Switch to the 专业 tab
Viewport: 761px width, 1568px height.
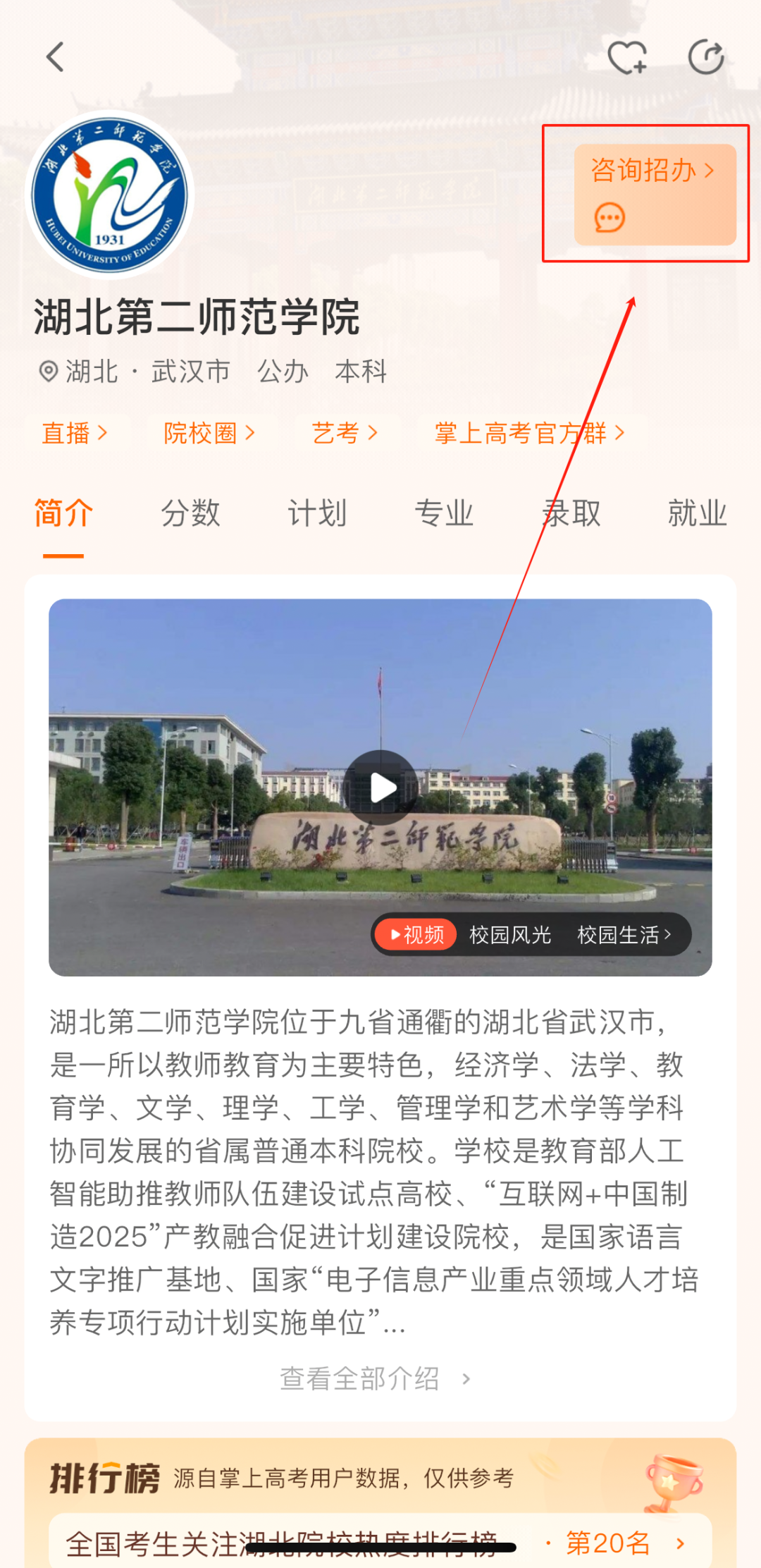click(x=444, y=513)
